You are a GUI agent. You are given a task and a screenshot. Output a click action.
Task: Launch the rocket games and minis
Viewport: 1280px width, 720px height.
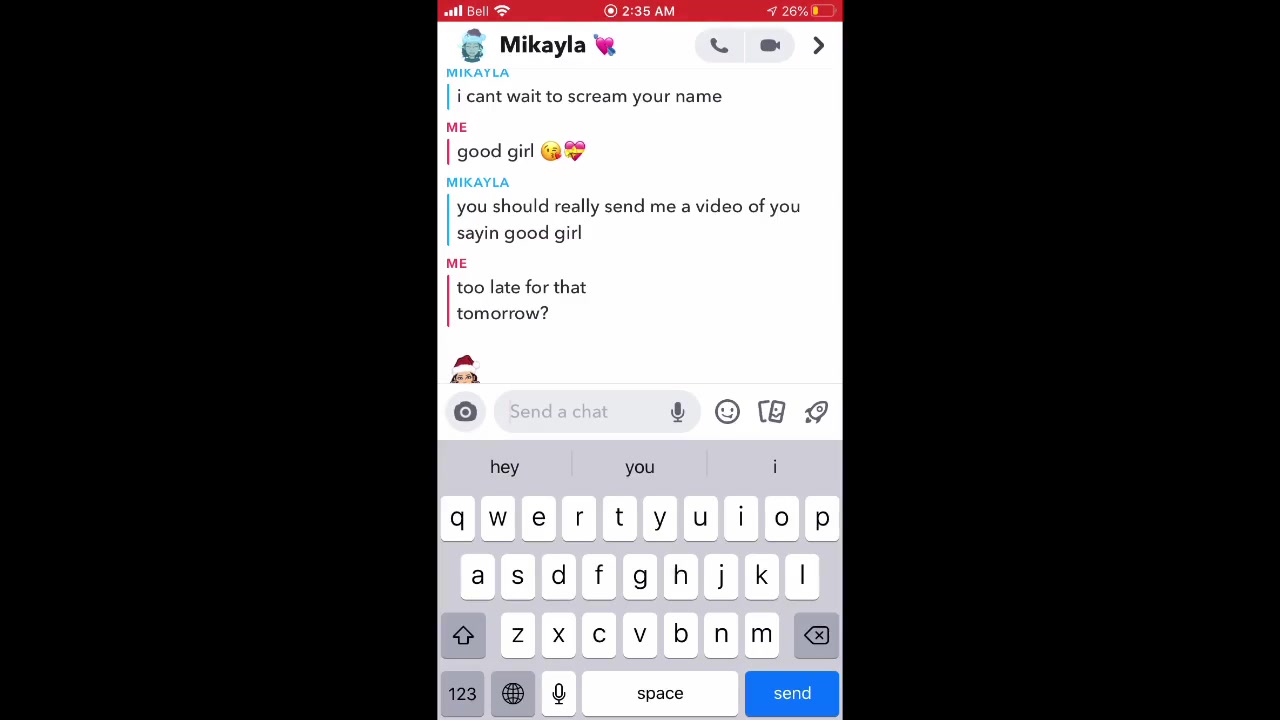click(816, 412)
